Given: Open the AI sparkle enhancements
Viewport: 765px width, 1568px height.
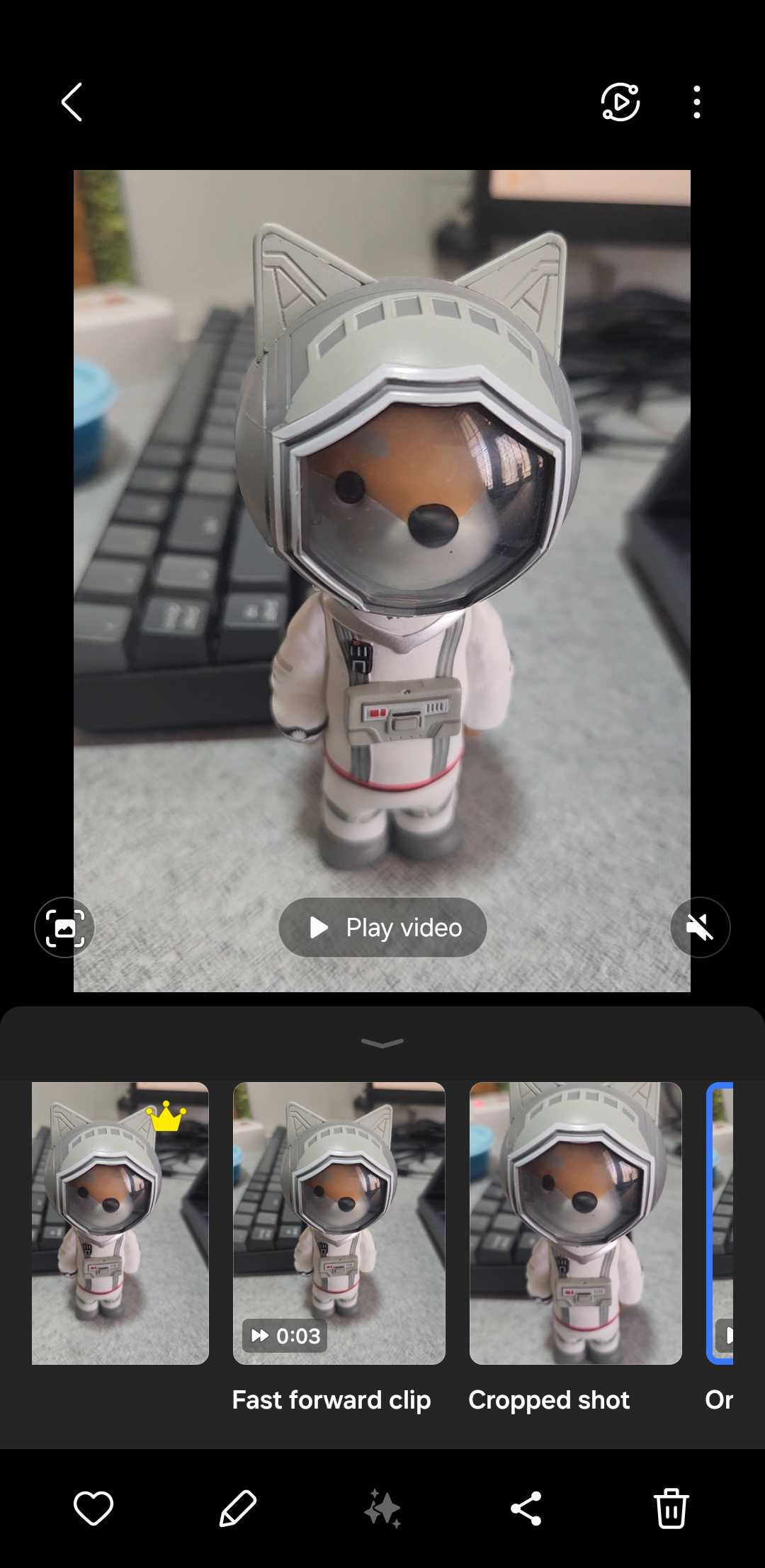Looking at the screenshot, I should pyautogui.click(x=382, y=1508).
